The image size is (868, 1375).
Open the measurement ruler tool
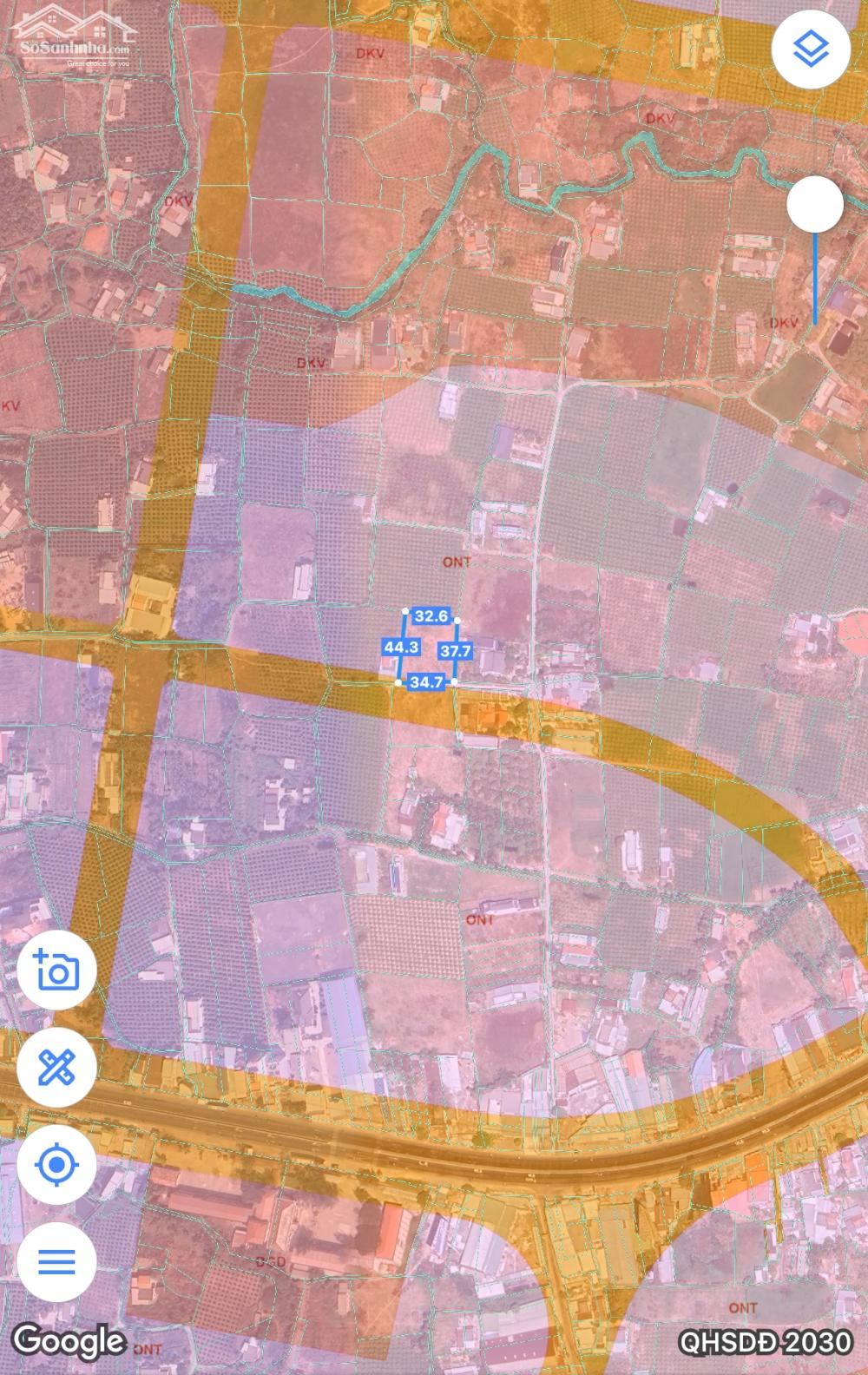[57, 1068]
